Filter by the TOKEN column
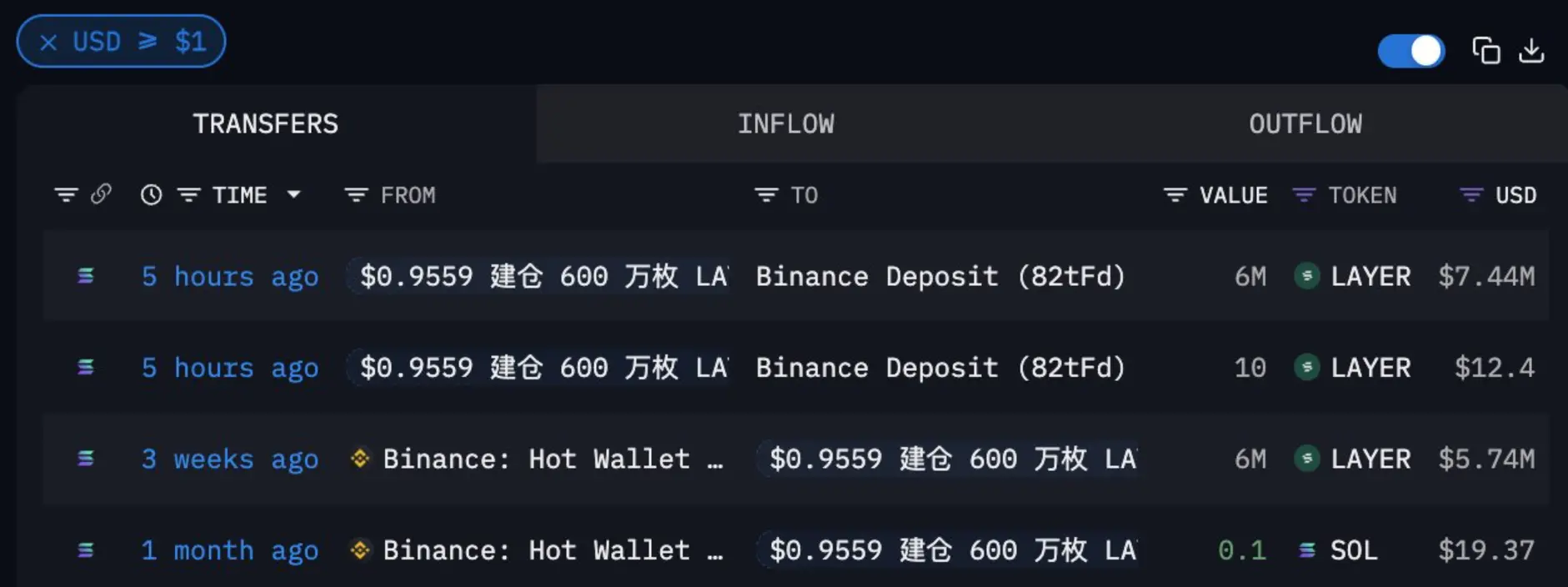Screen dimensions: 1568x587 click(x=1304, y=195)
